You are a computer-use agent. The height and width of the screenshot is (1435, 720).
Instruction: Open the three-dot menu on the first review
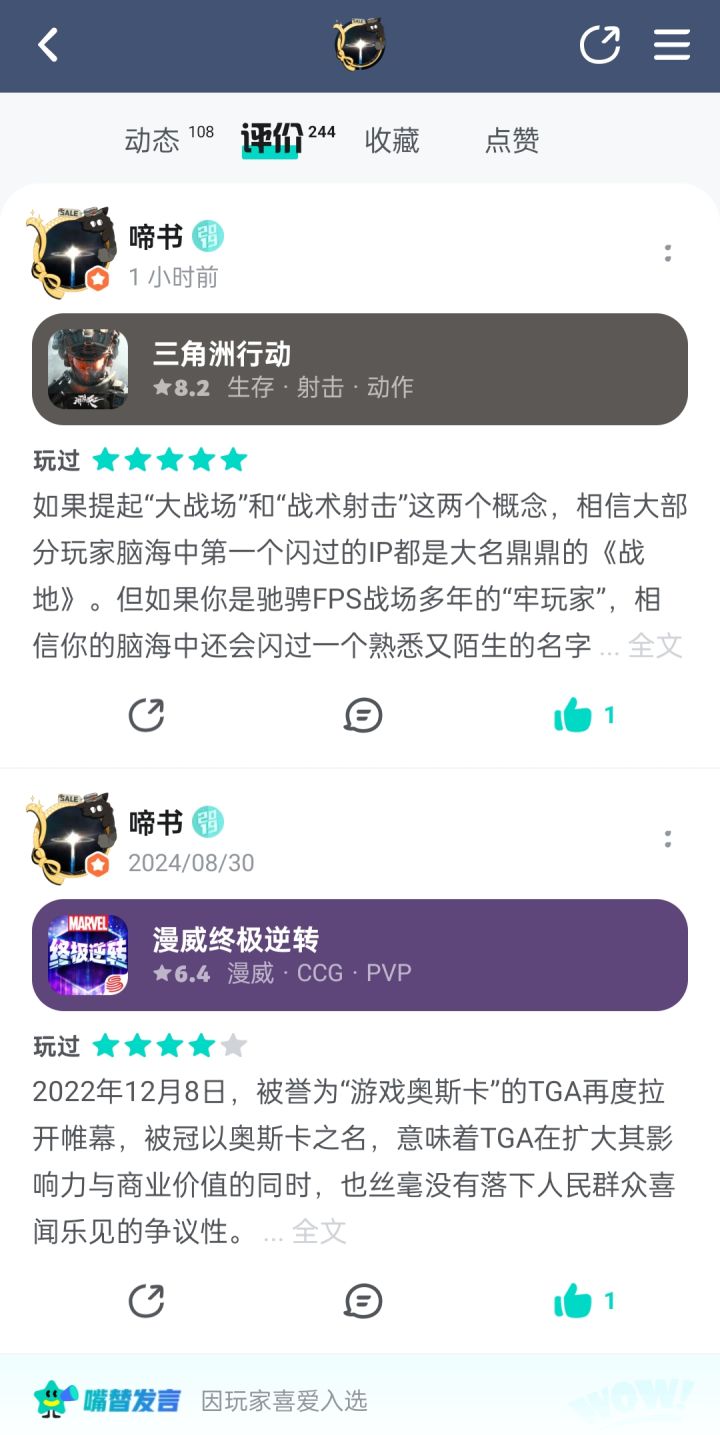coord(667,253)
